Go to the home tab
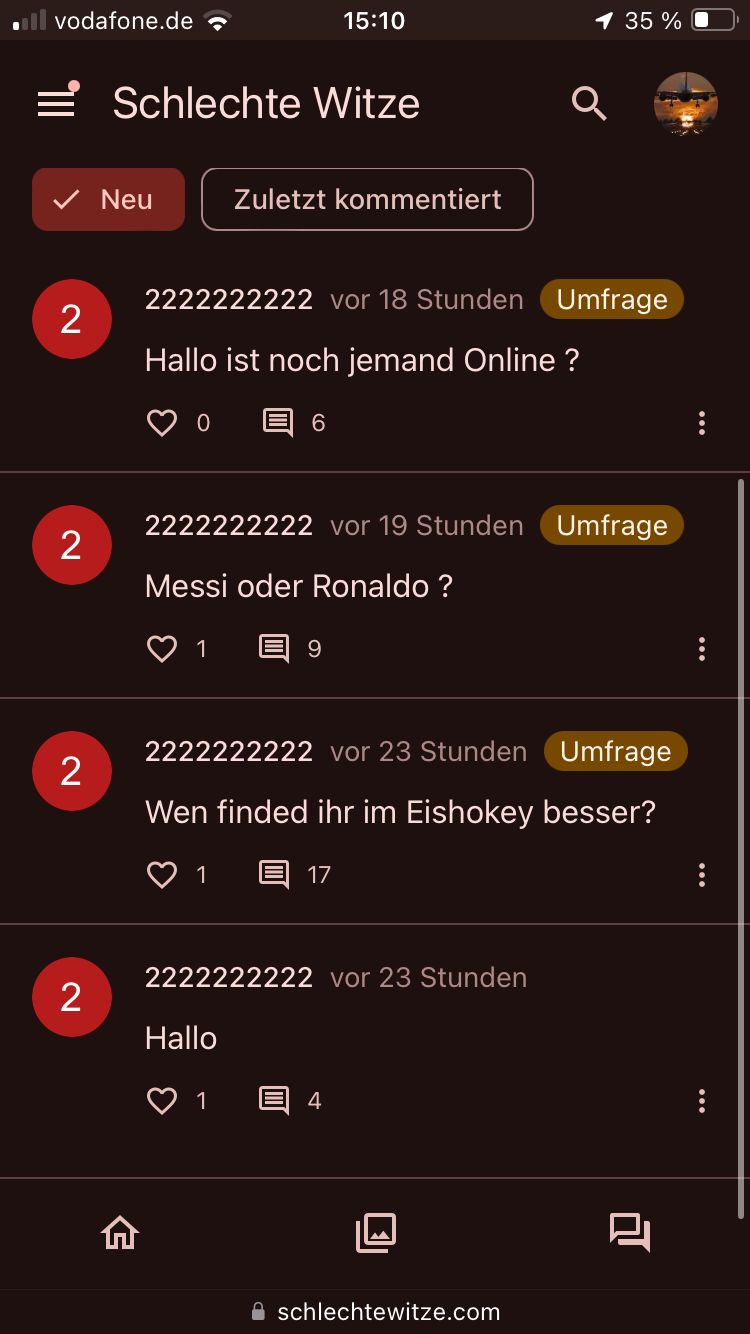 point(120,1233)
